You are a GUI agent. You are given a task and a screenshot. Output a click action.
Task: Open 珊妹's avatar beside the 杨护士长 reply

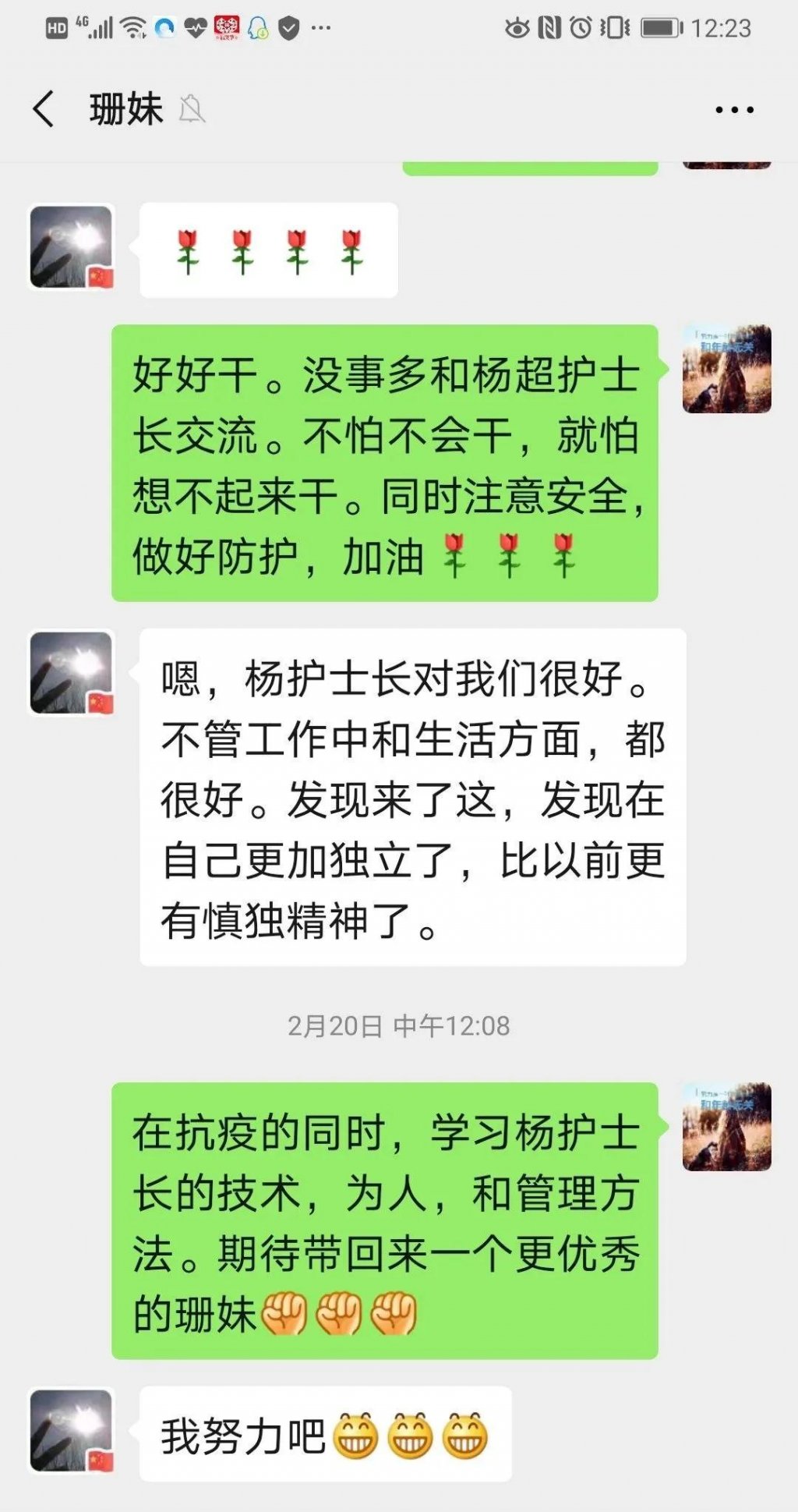pyautogui.click(x=71, y=673)
